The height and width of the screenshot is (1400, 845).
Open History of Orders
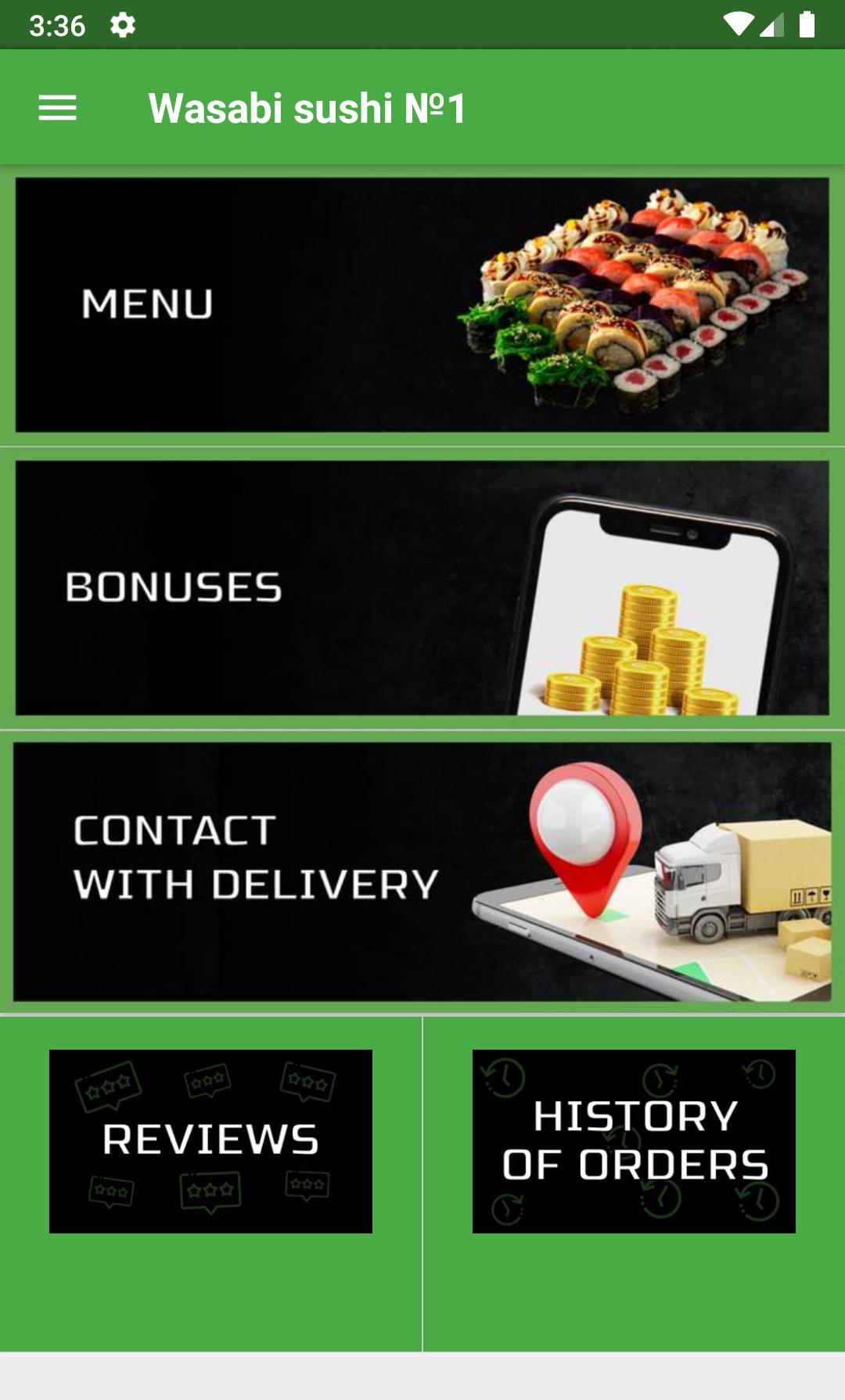634,1141
